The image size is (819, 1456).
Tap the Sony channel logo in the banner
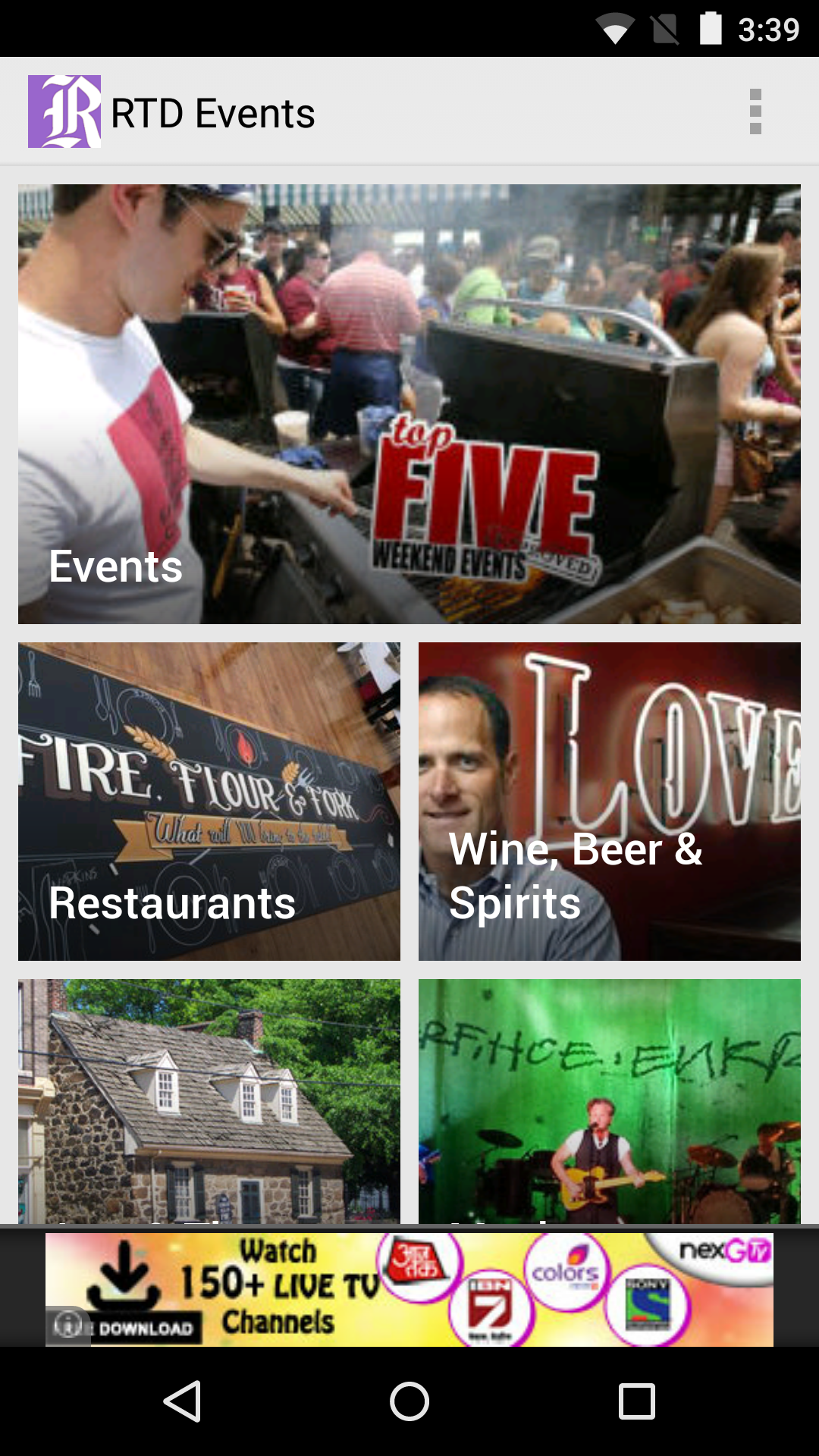coord(647,1304)
